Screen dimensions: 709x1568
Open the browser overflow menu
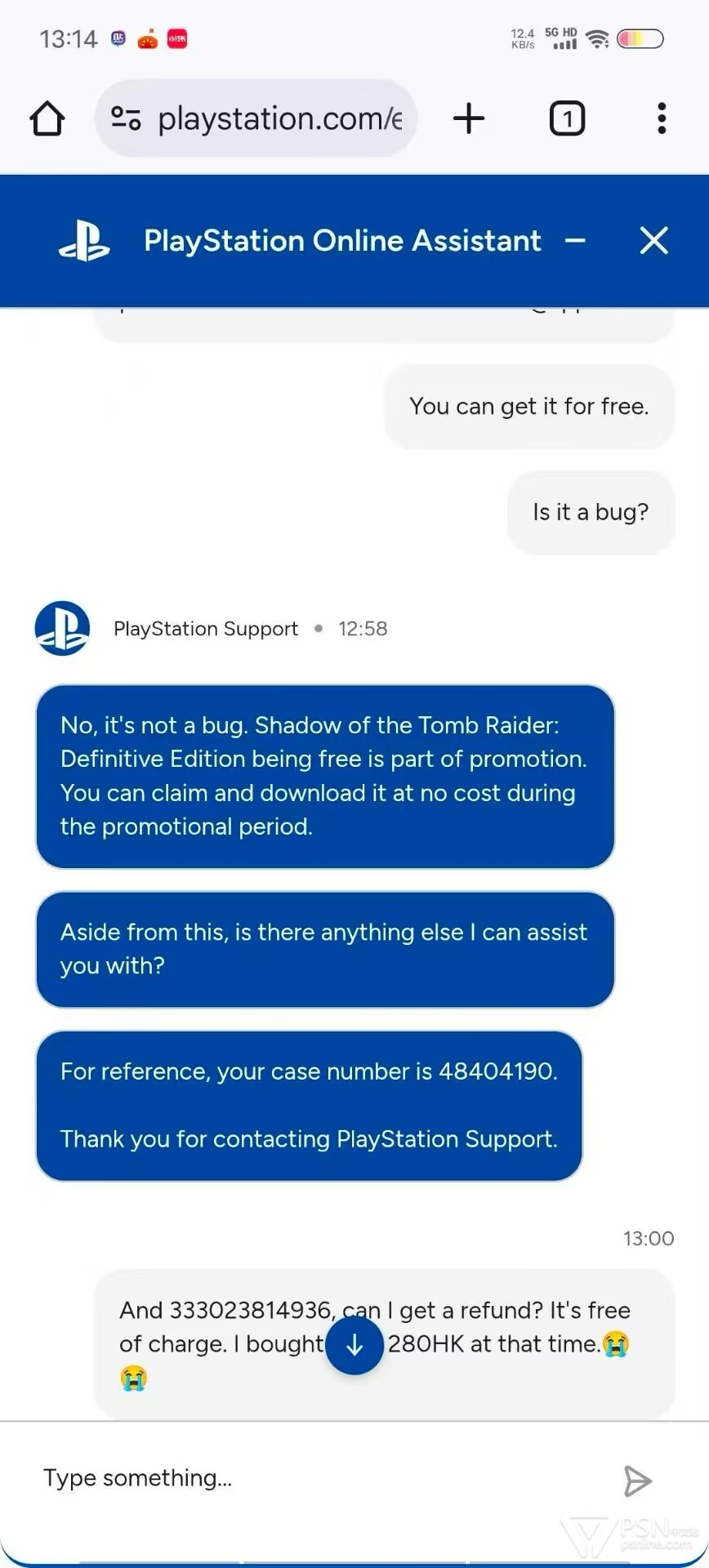click(662, 119)
